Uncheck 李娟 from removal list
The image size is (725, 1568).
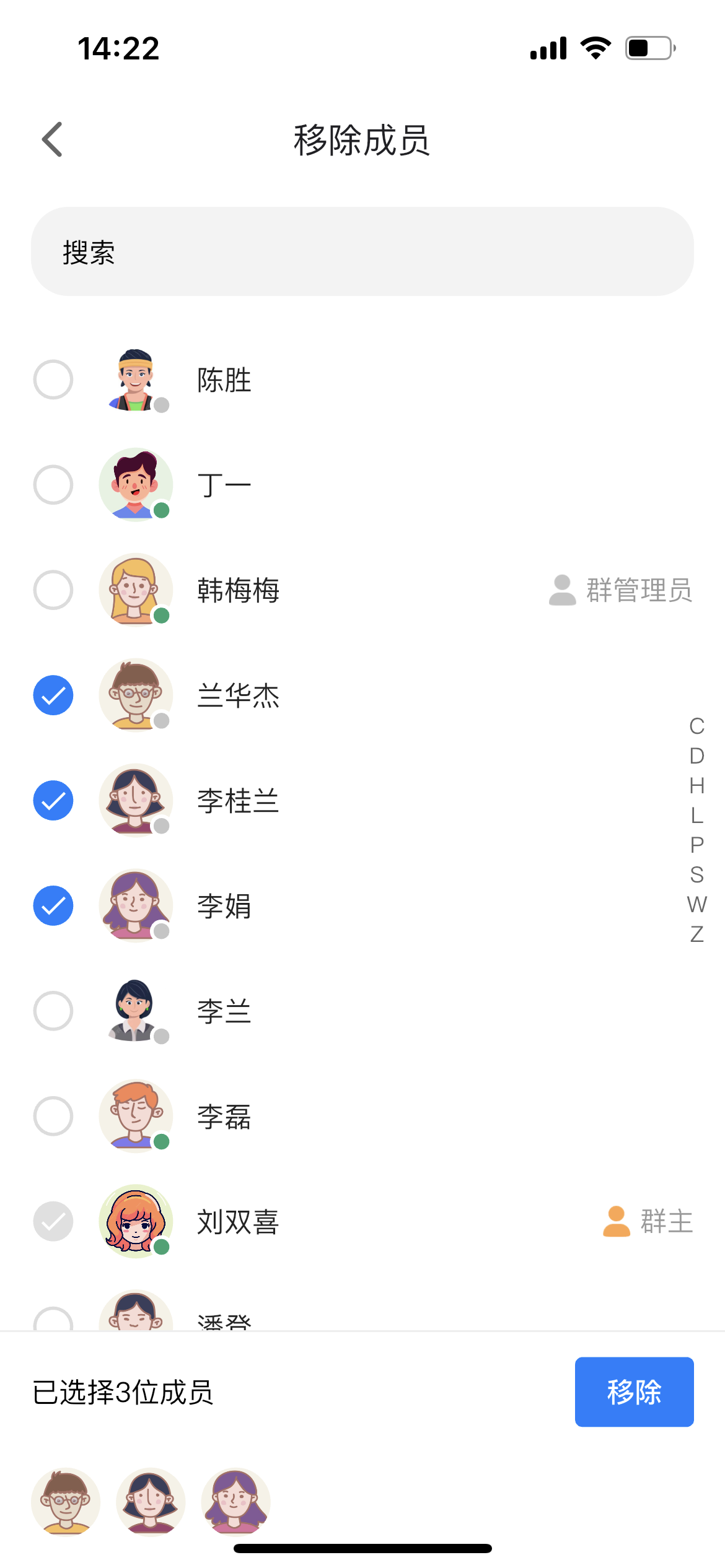[x=53, y=906]
